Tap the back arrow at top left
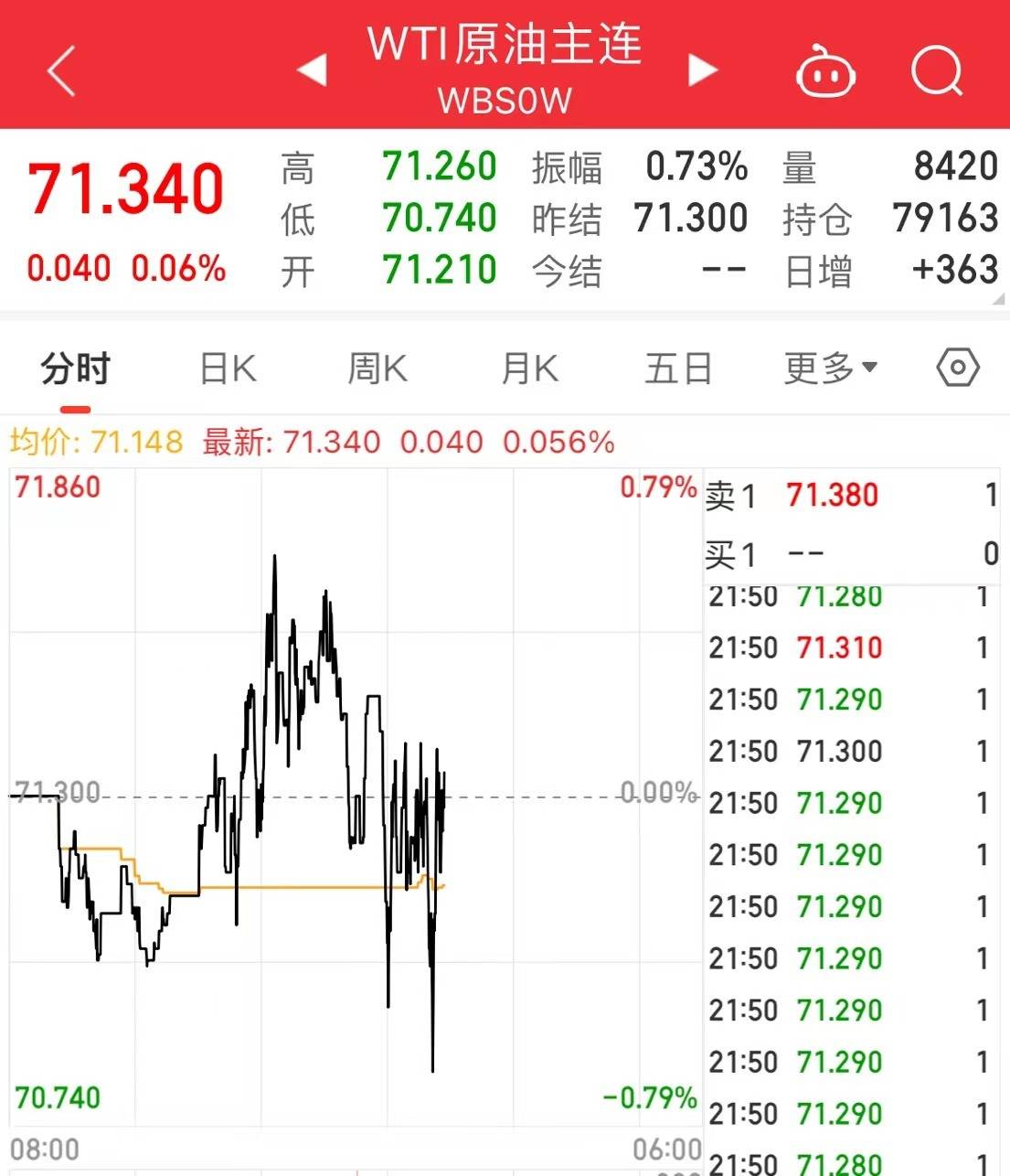The image size is (1010, 1176). tap(60, 69)
